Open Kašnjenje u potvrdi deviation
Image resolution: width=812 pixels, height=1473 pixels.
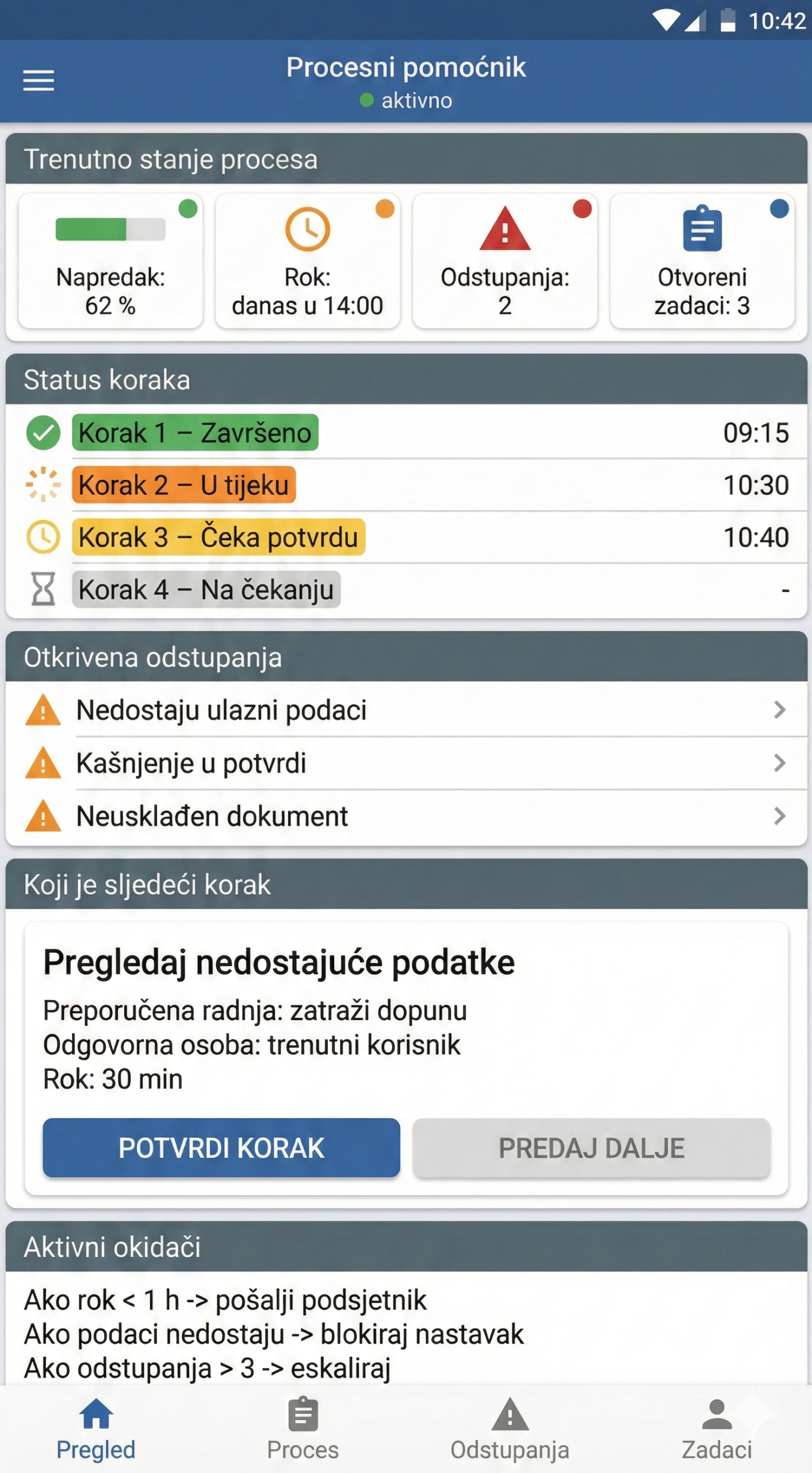pos(405,763)
